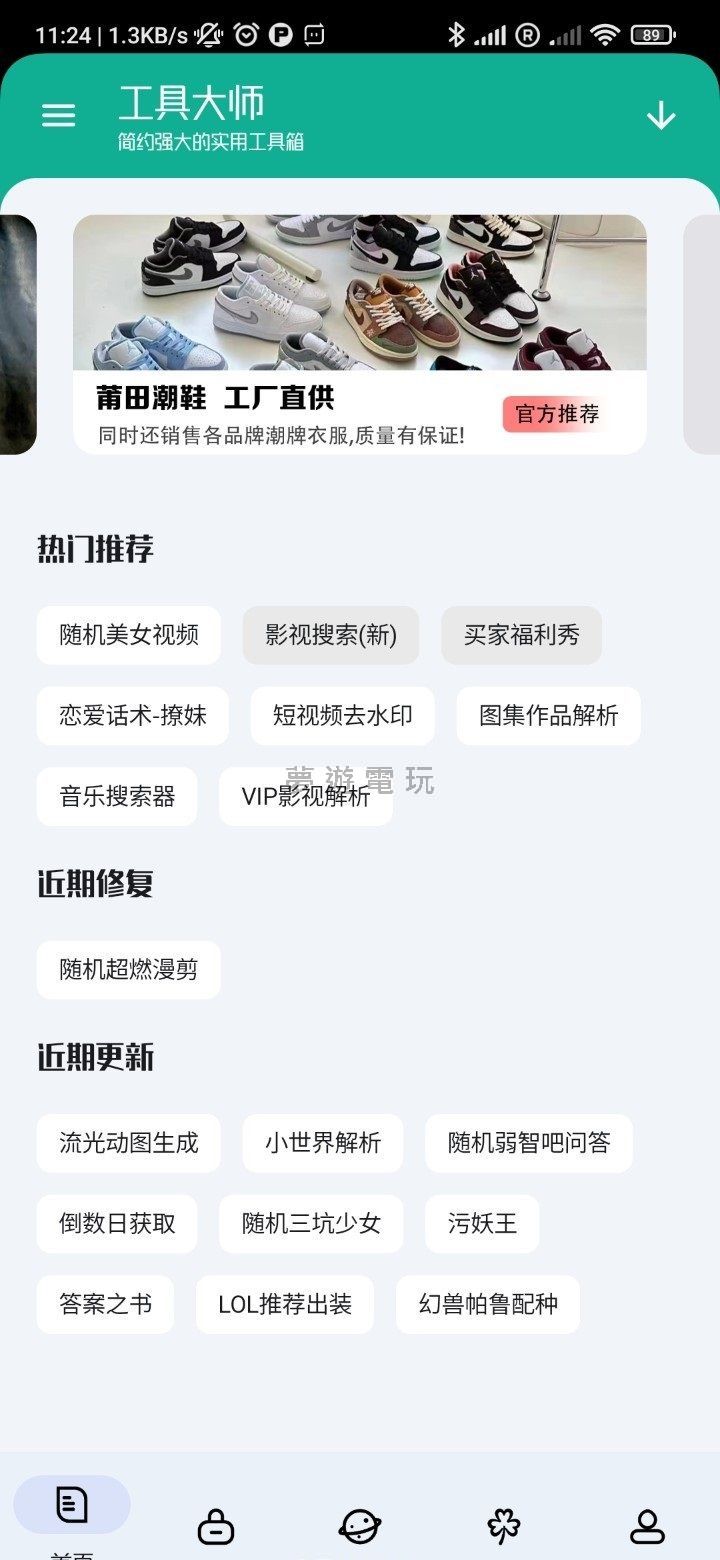This screenshot has height=1560, width=720.
Task: Switch to the profile tab
Action: click(x=647, y=1527)
